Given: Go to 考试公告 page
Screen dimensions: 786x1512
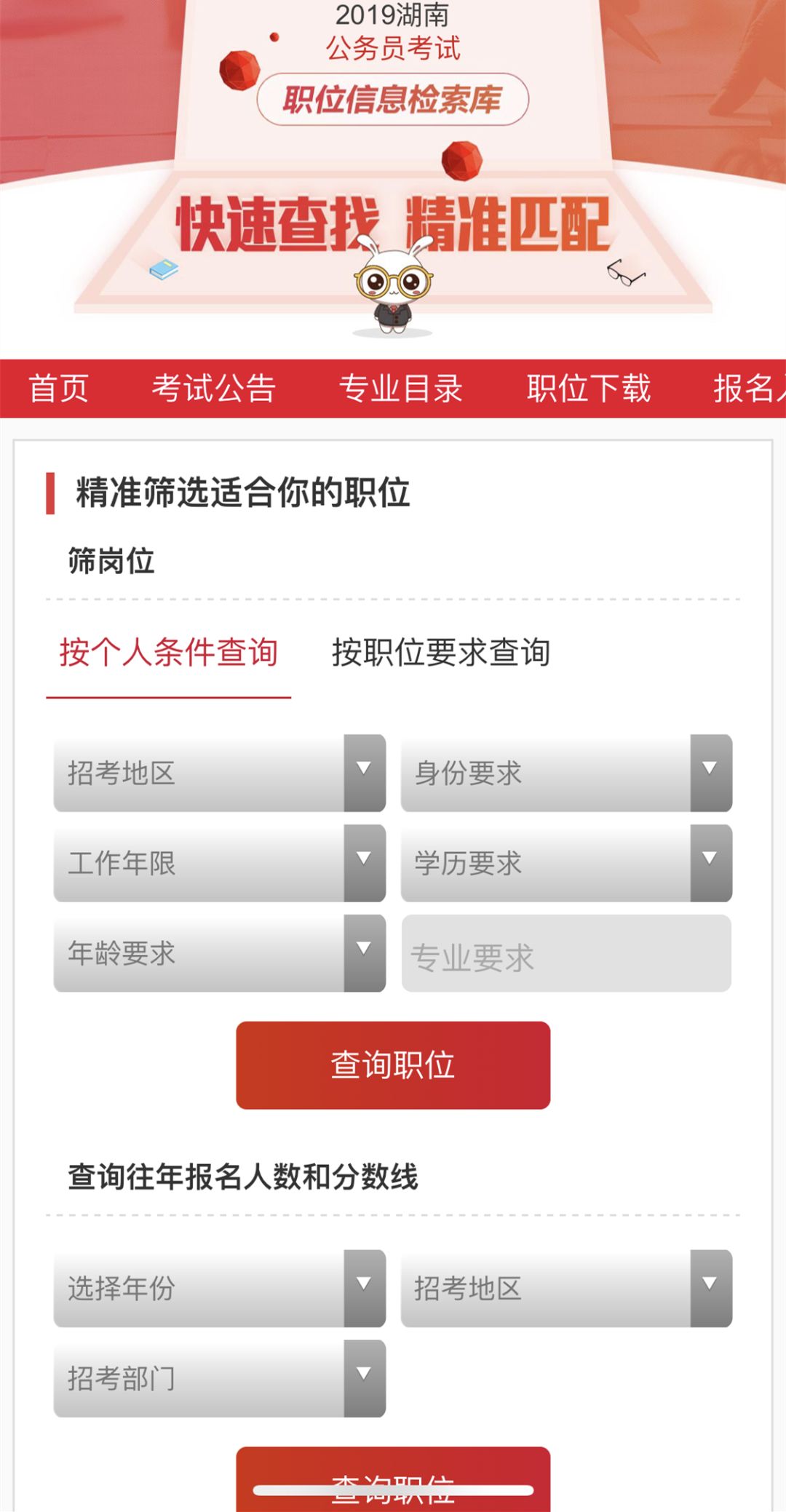Looking at the screenshot, I should point(213,388).
